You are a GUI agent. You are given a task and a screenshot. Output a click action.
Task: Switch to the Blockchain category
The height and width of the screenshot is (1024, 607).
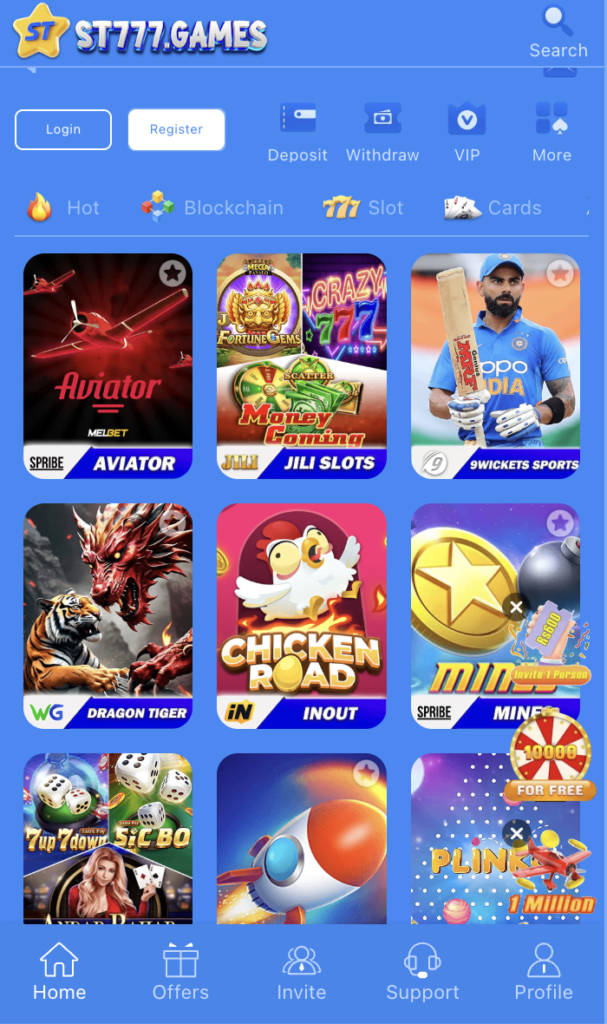[x=212, y=208]
